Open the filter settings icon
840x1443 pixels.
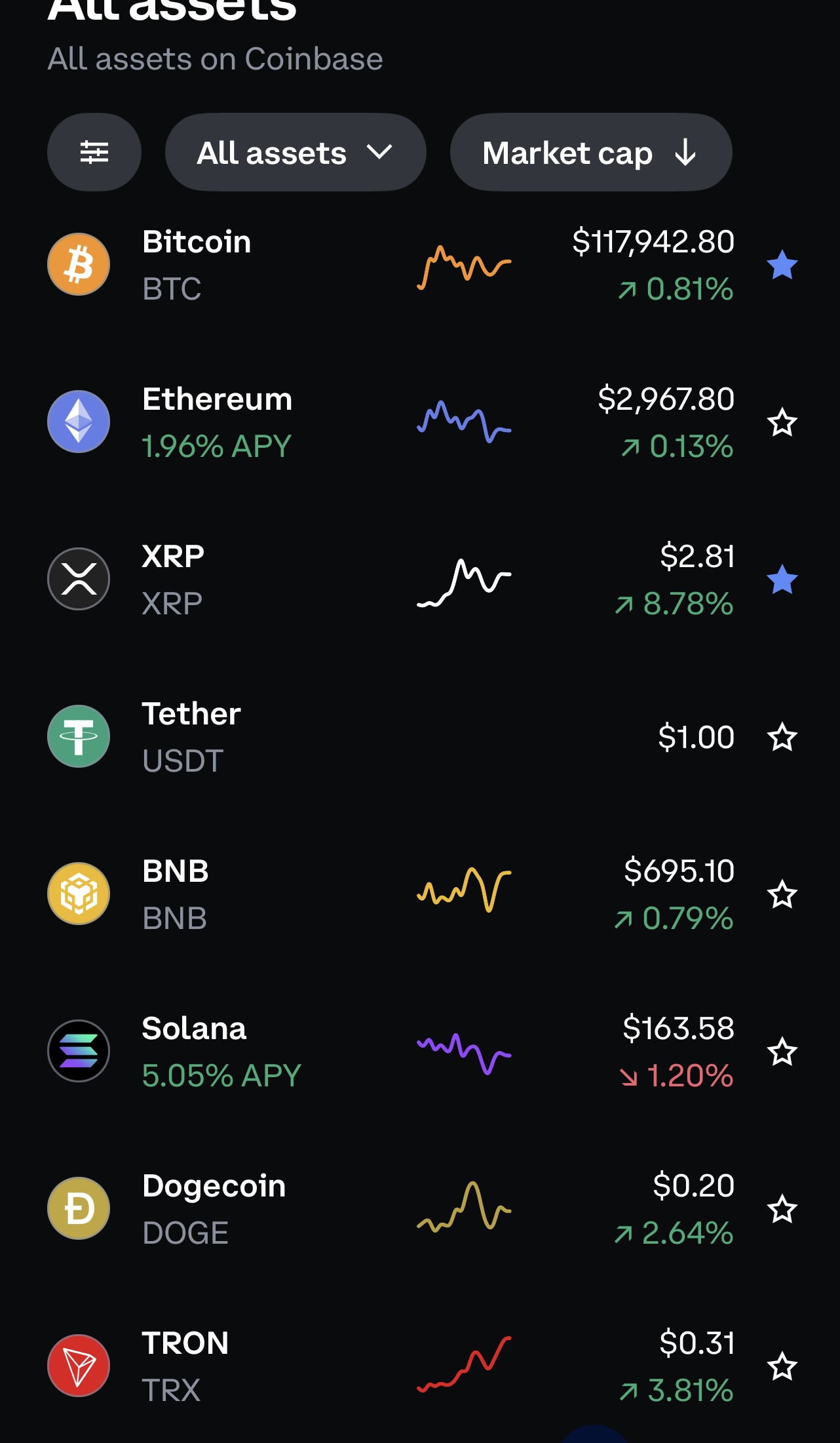pyautogui.click(x=94, y=152)
